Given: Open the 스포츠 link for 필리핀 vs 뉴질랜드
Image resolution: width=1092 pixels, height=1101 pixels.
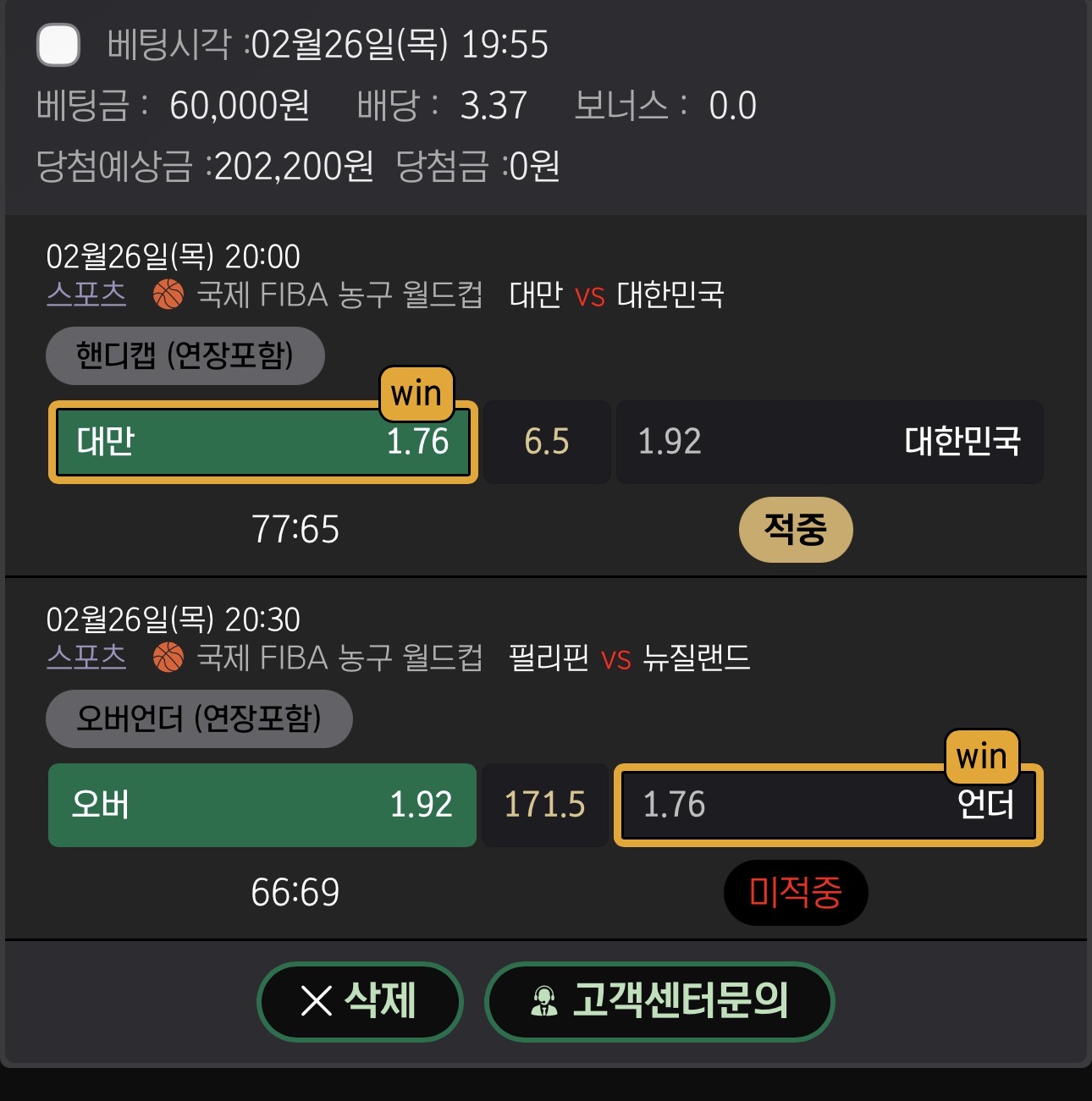Looking at the screenshot, I should coord(86,658).
